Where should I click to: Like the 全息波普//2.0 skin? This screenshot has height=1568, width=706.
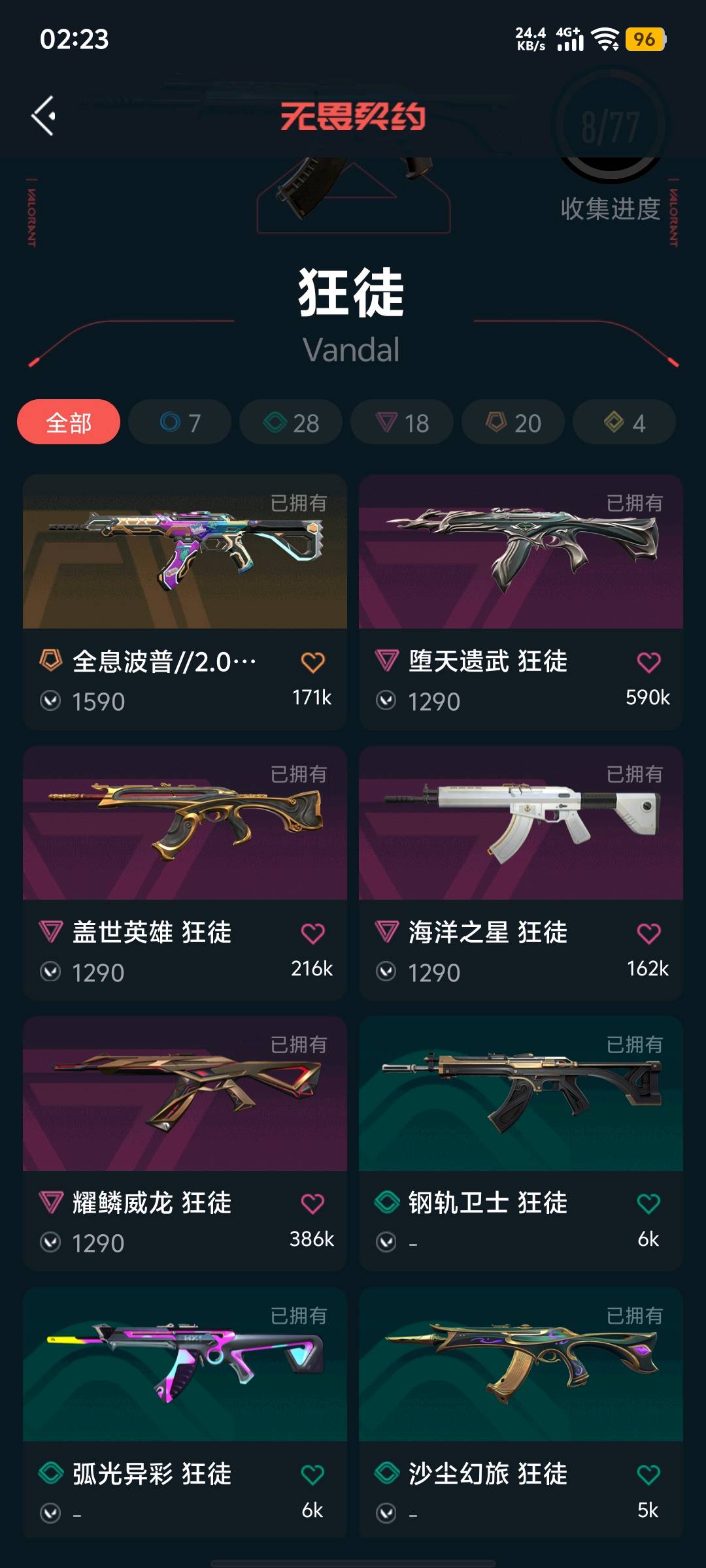coord(312,662)
